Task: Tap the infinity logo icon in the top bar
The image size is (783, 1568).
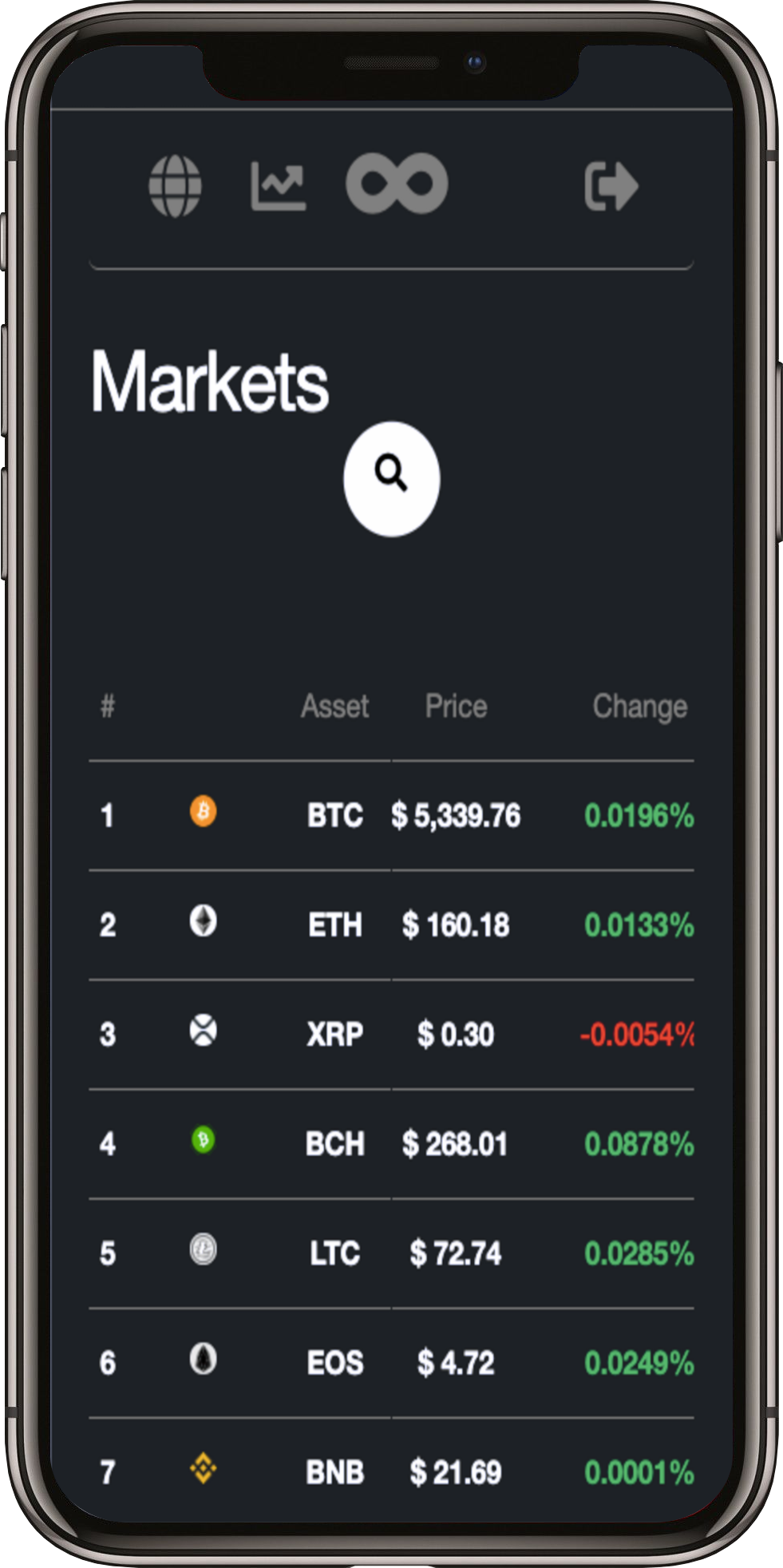Action: coord(397,184)
